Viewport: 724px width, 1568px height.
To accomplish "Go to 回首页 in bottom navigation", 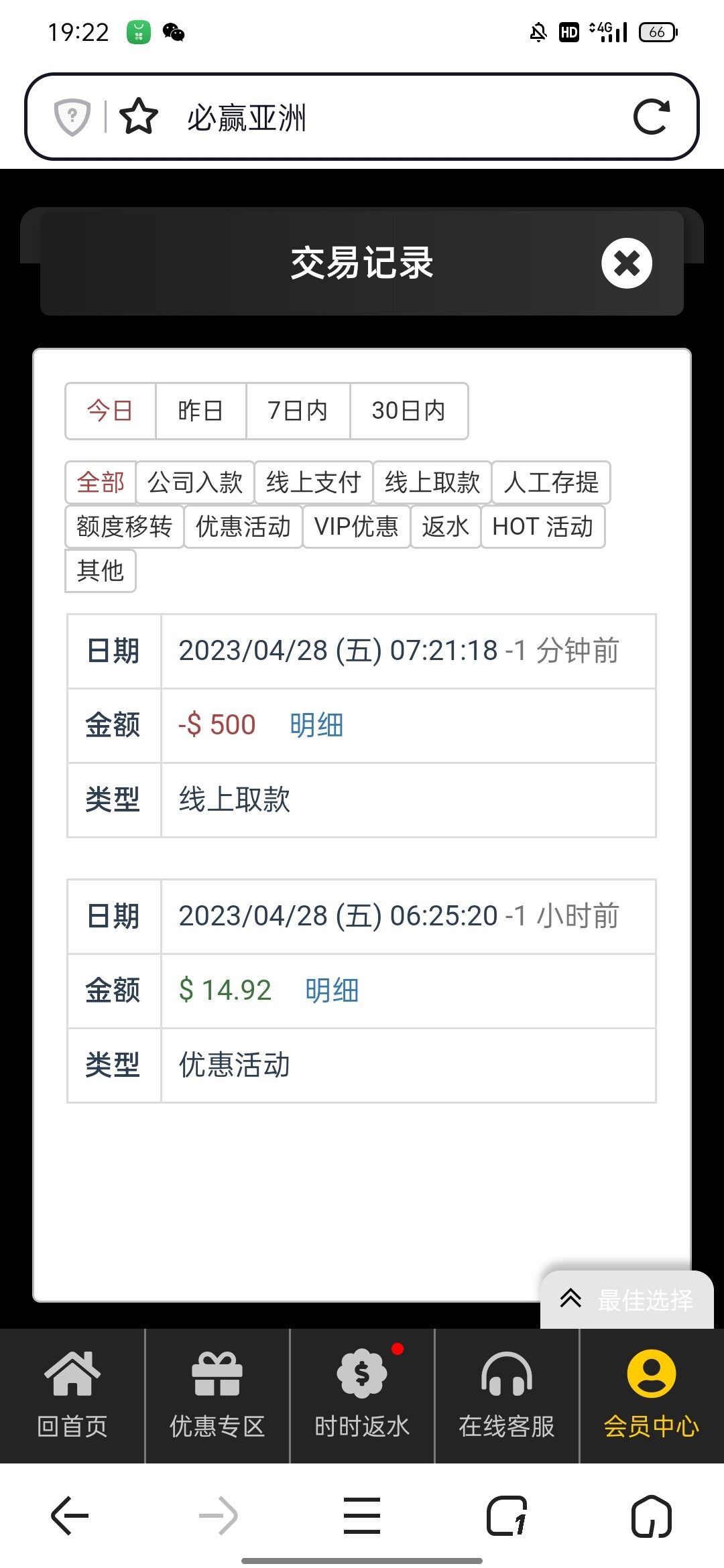I will click(x=72, y=1395).
